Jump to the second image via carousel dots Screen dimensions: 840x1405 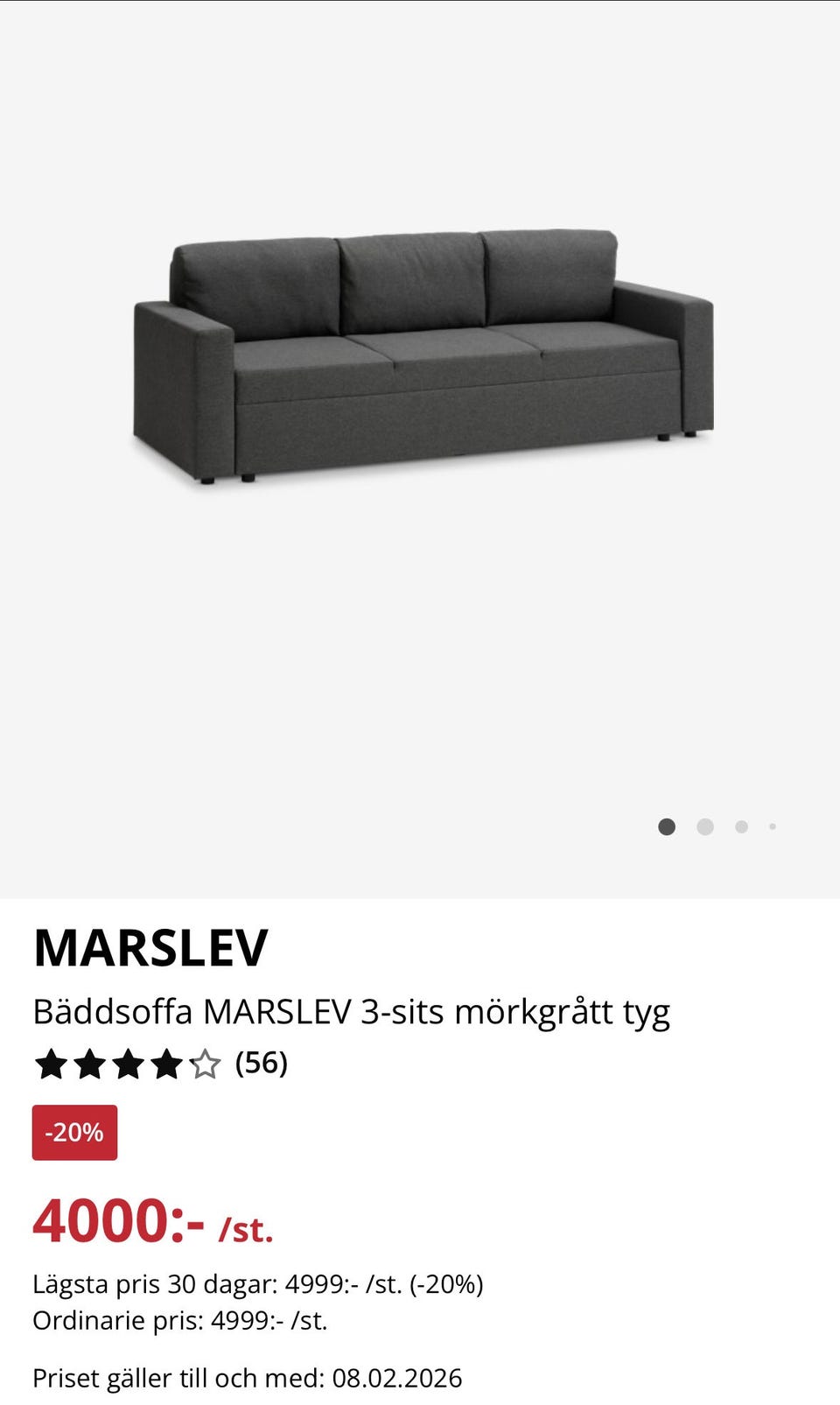[705, 827]
